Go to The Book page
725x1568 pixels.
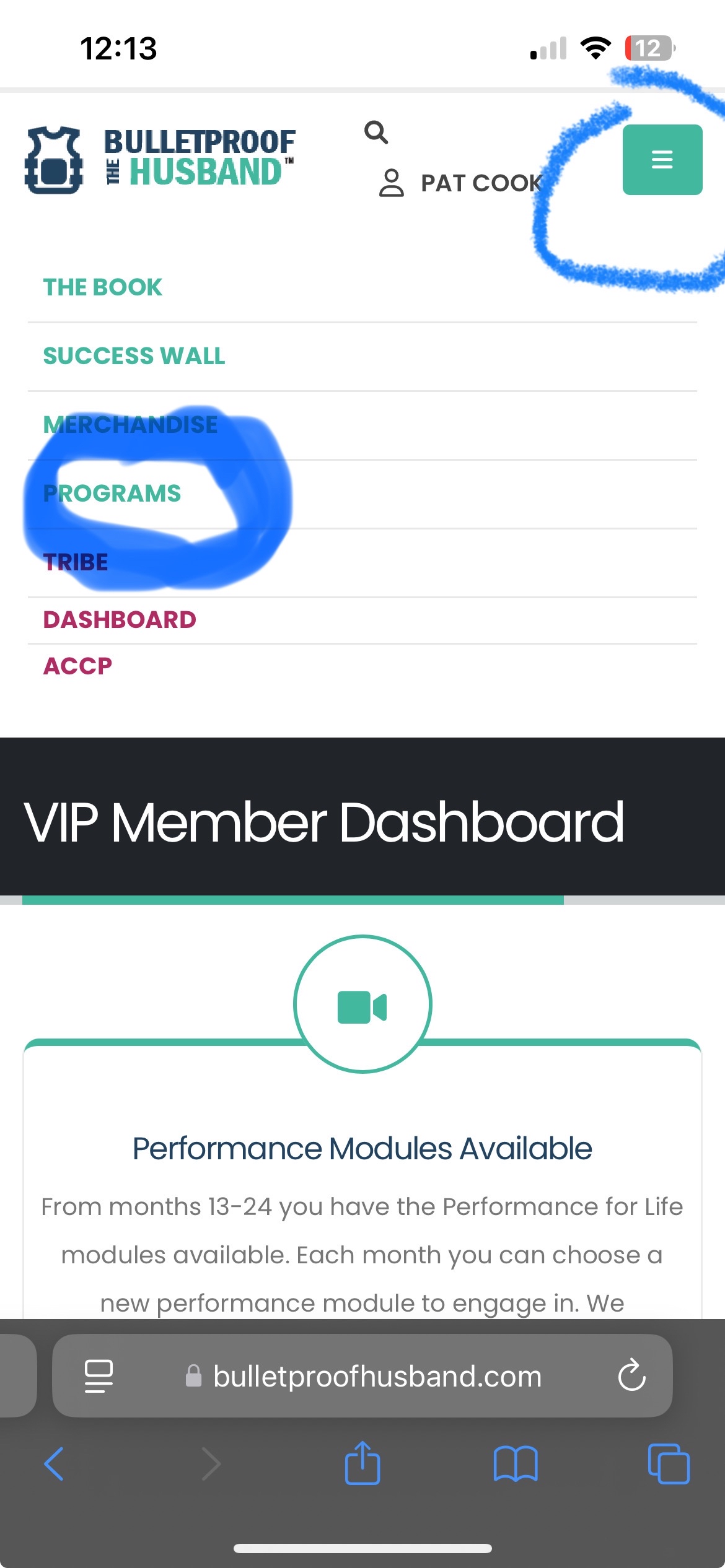point(103,287)
